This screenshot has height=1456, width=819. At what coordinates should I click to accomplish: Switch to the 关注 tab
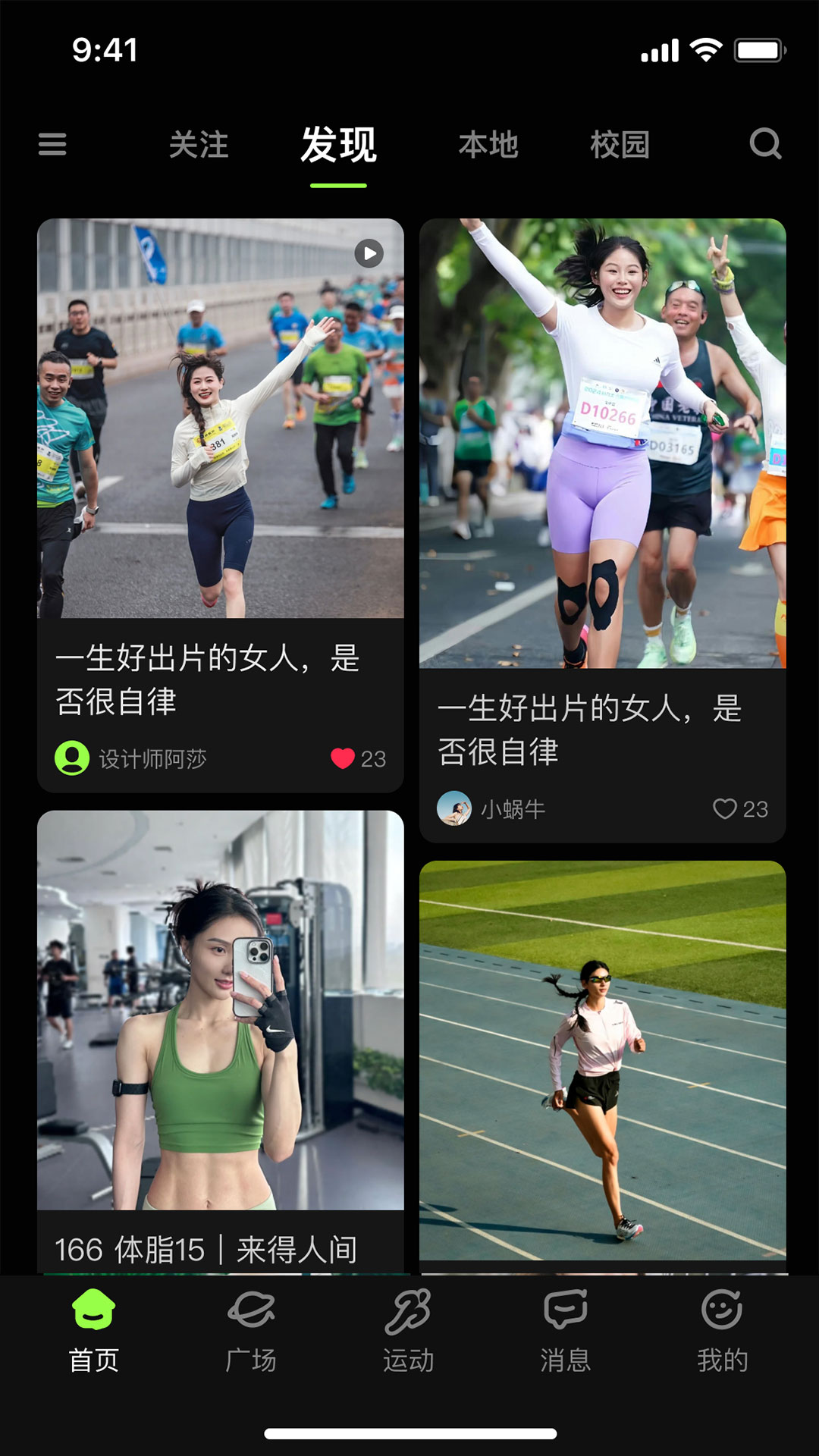click(199, 146)
